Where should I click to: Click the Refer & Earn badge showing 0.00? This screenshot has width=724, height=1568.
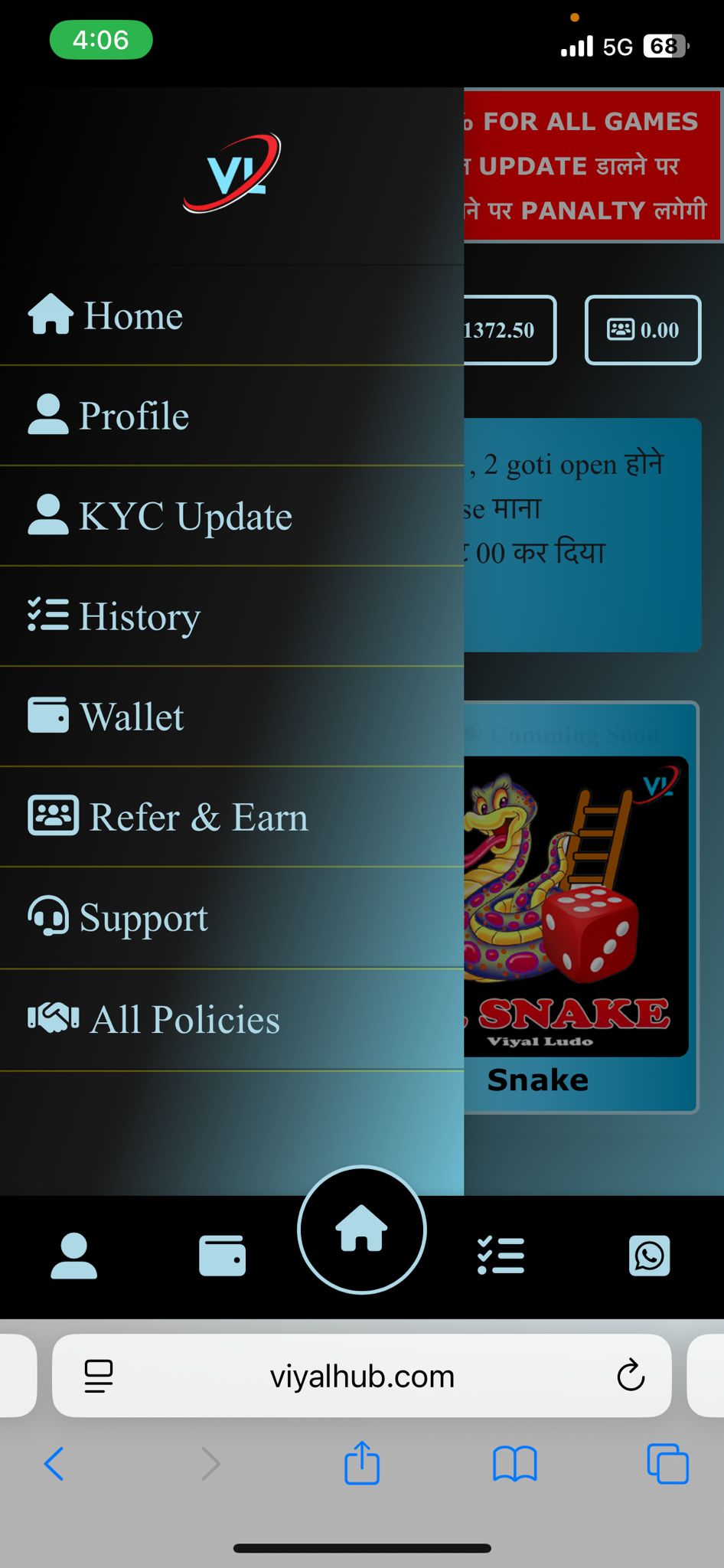(x=643, y=331)
